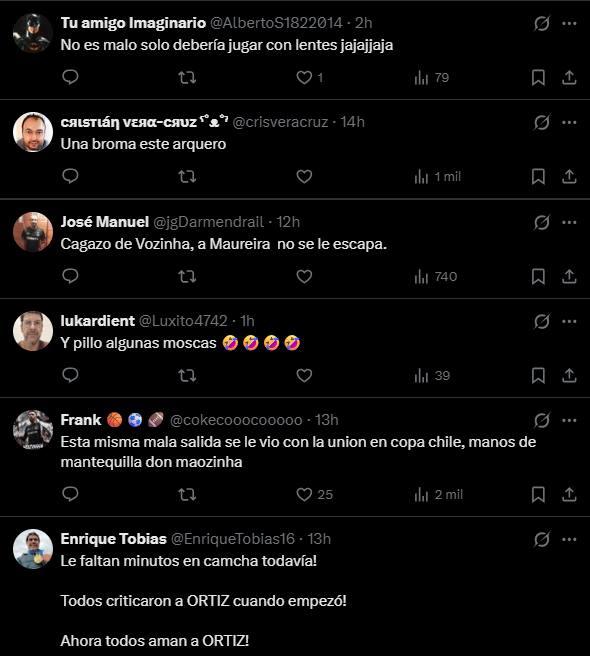Viewport: 590px width, 656px height.
Task: Open the Grok icon on José Manuel's tweet
Action: tap(541, 222)
